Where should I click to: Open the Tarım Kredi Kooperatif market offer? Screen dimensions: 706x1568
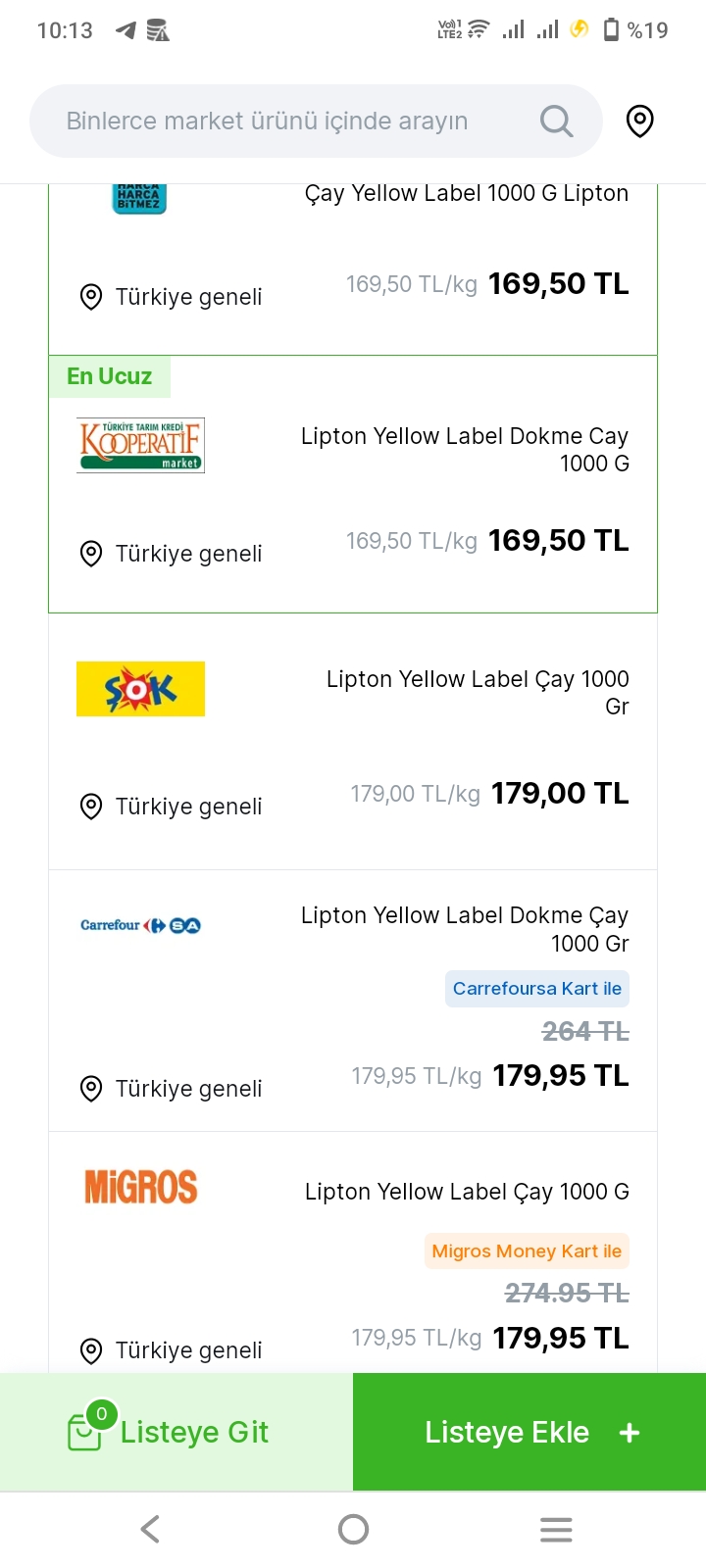point(353,484)
